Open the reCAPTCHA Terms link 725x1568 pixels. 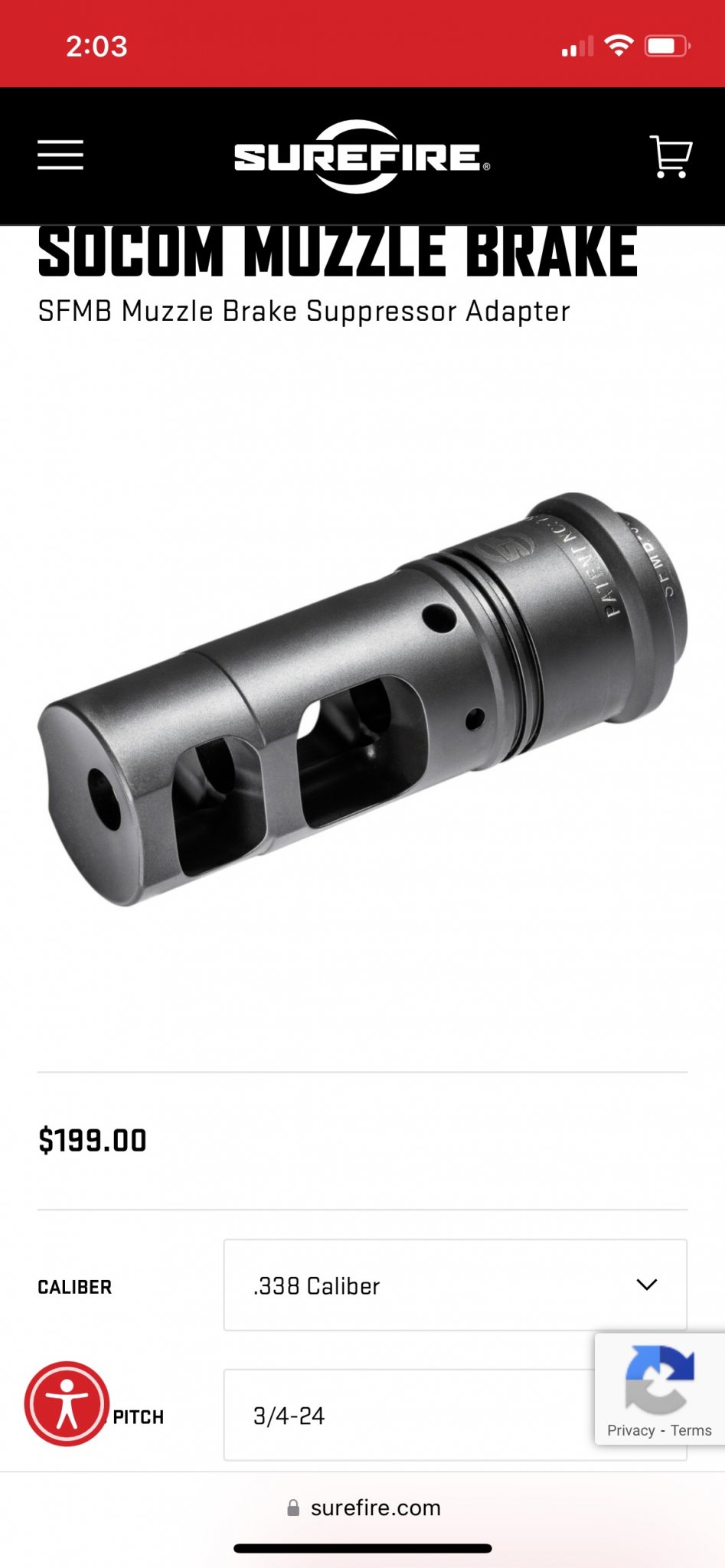pos(691,1430)
